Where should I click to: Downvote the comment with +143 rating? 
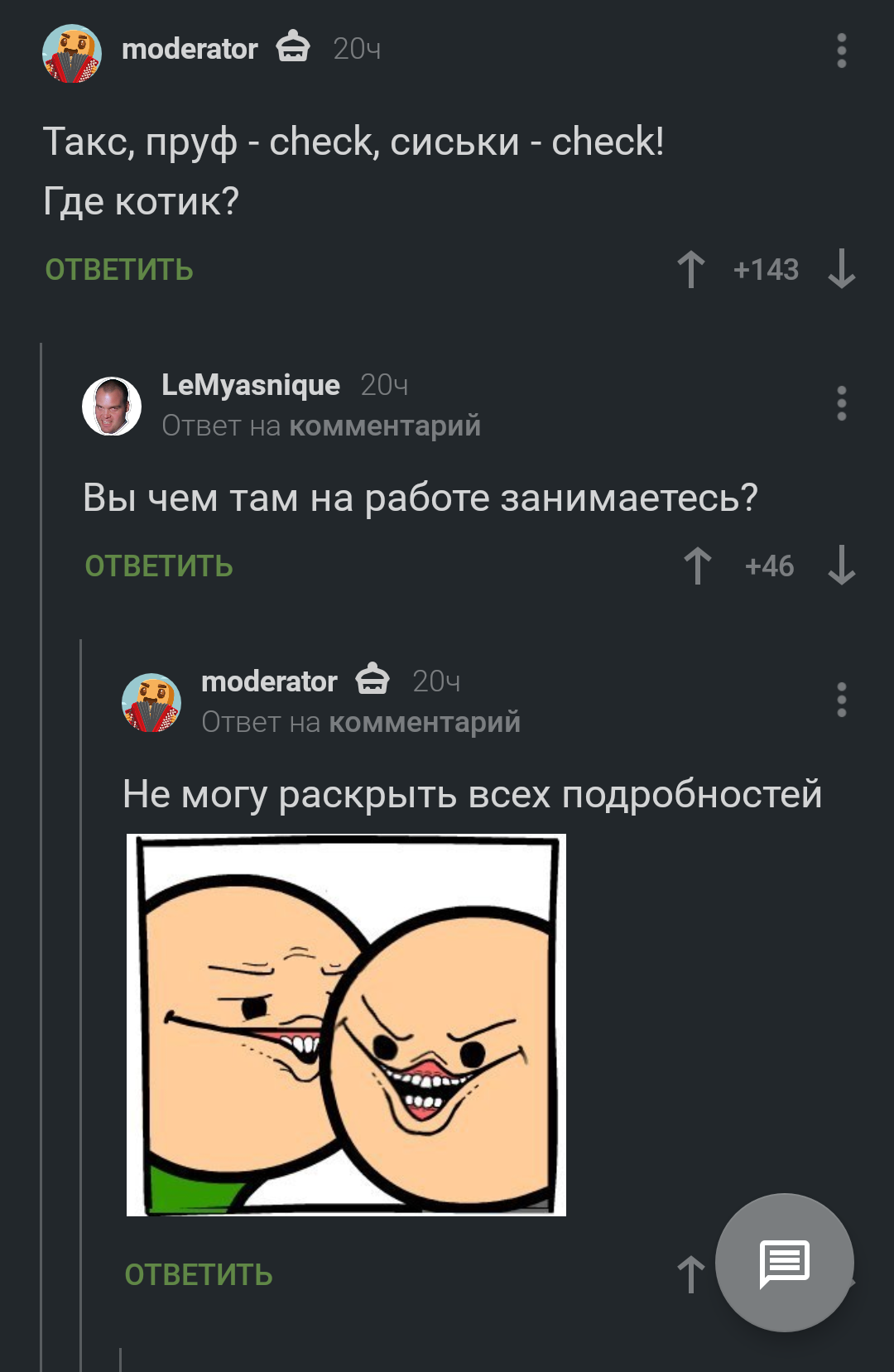tap(841, 270)
